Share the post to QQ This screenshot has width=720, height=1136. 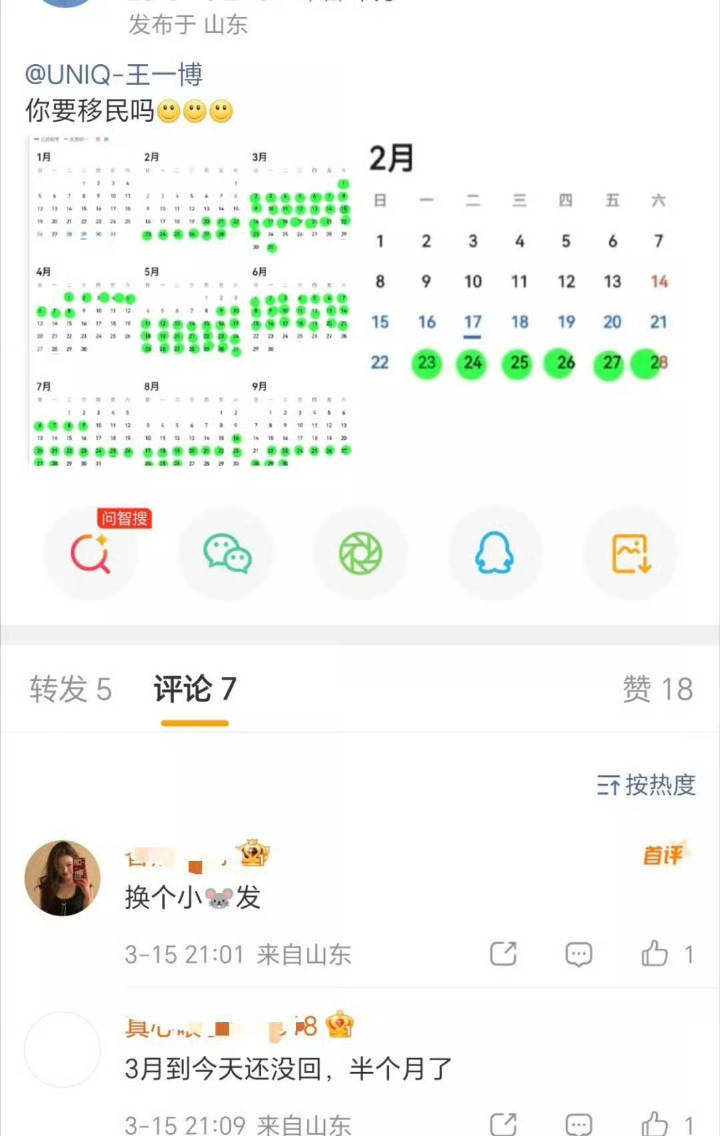point(495,553)
